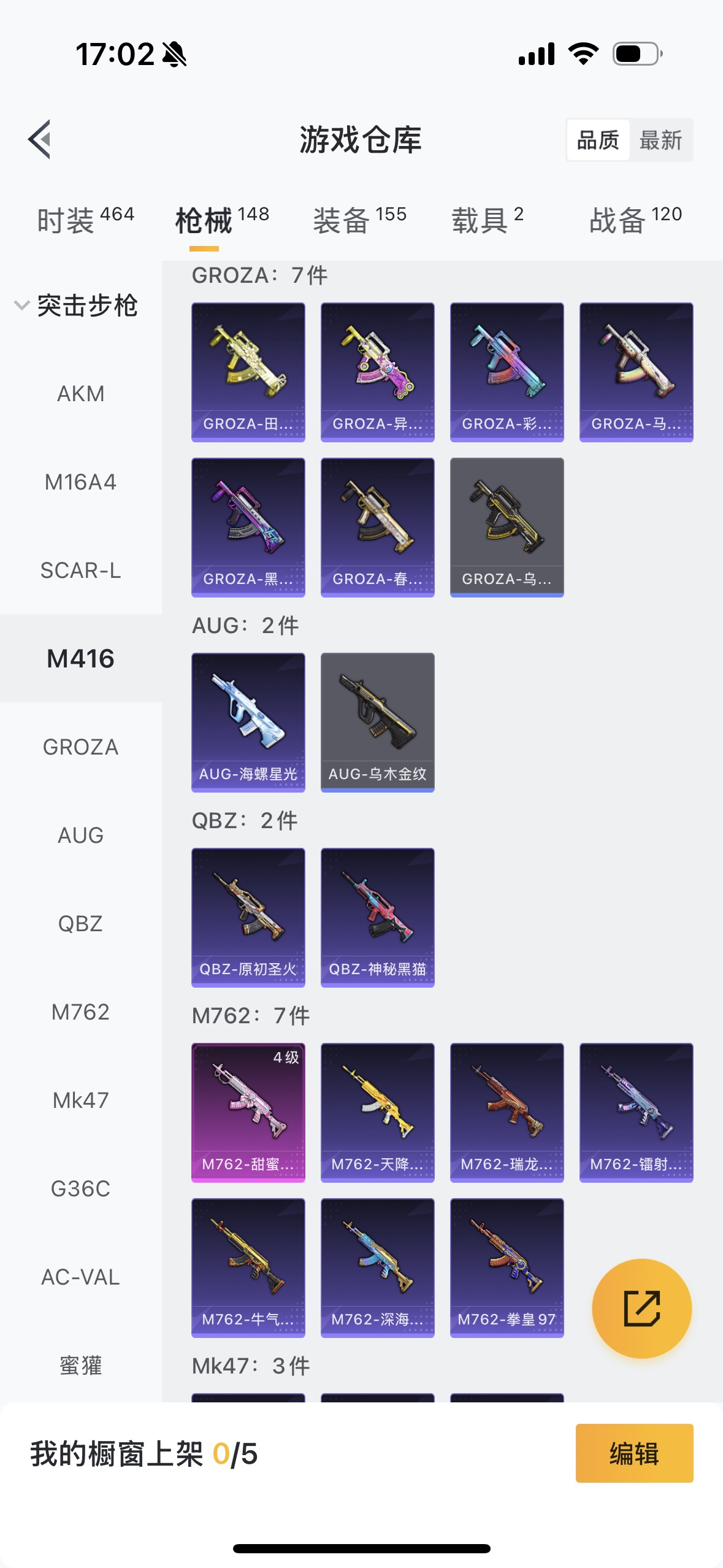
Task: Go back with the top-left arrow
Action: [x=39, y=139]
